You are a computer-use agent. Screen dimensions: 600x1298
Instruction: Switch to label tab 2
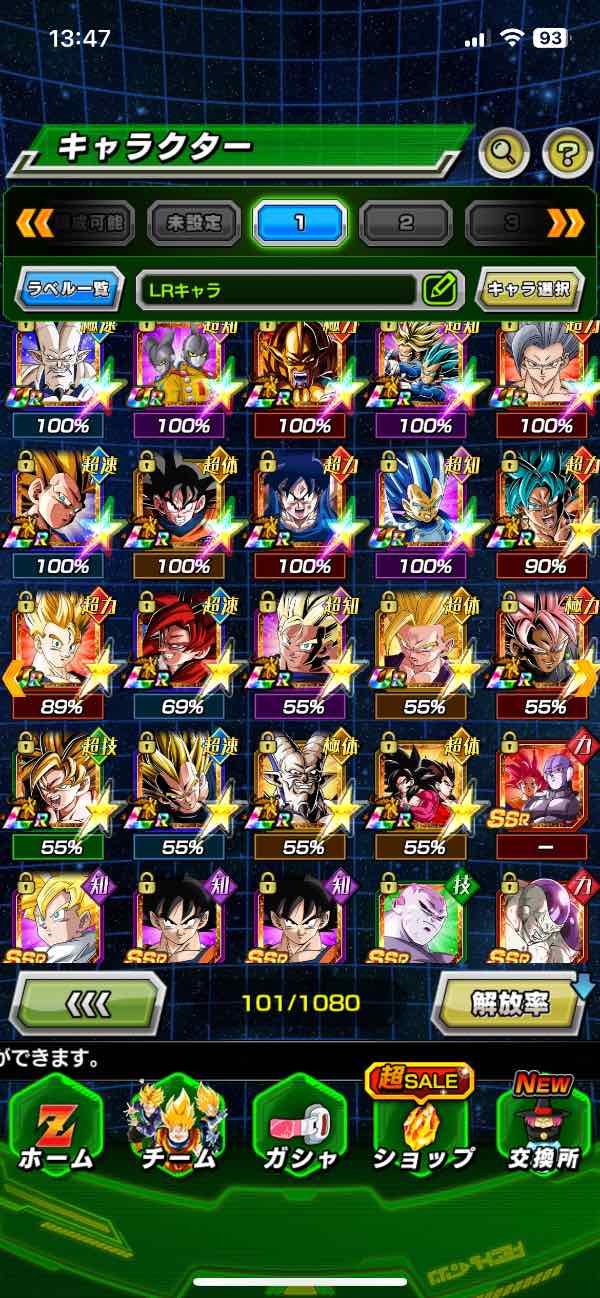(x=405, y=223)
